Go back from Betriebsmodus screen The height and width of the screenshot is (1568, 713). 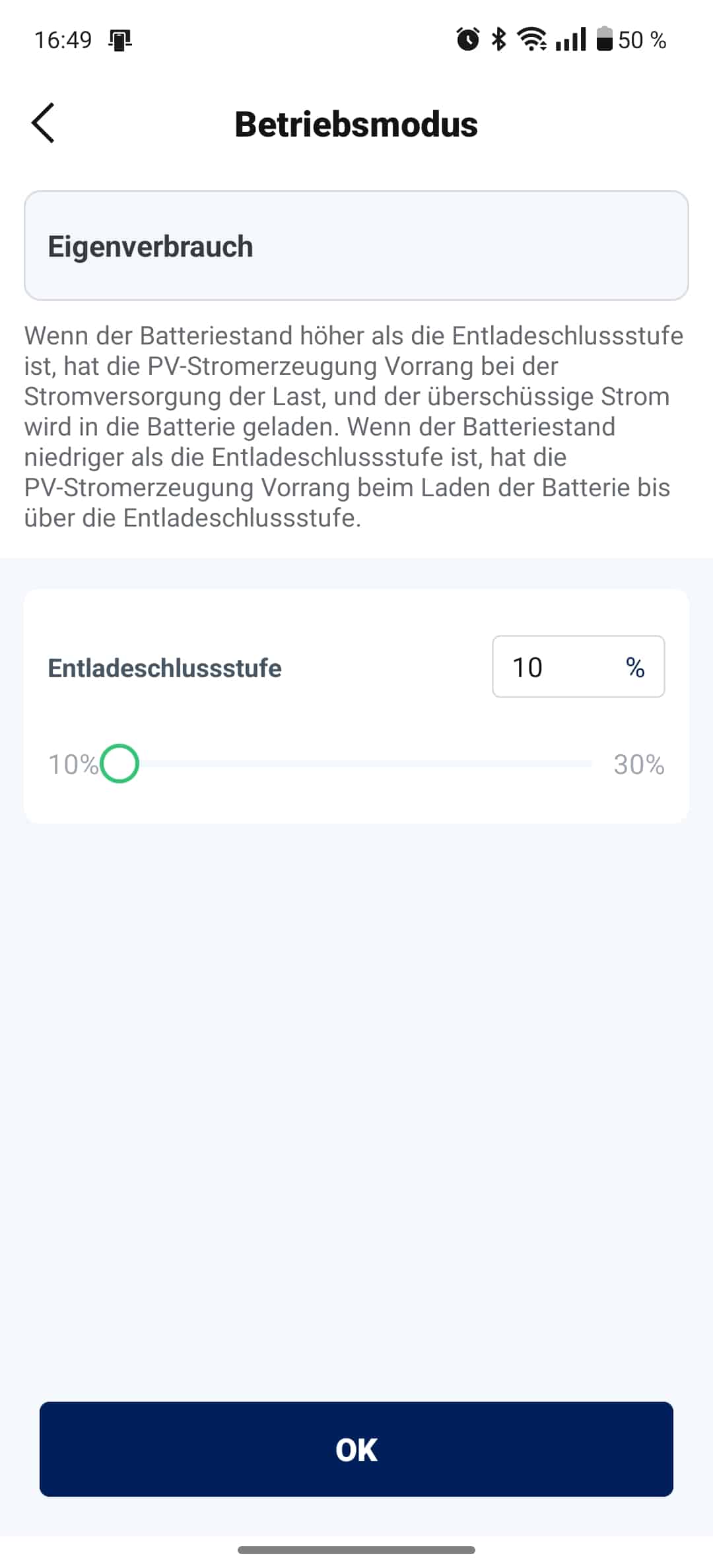pos(44,123)
